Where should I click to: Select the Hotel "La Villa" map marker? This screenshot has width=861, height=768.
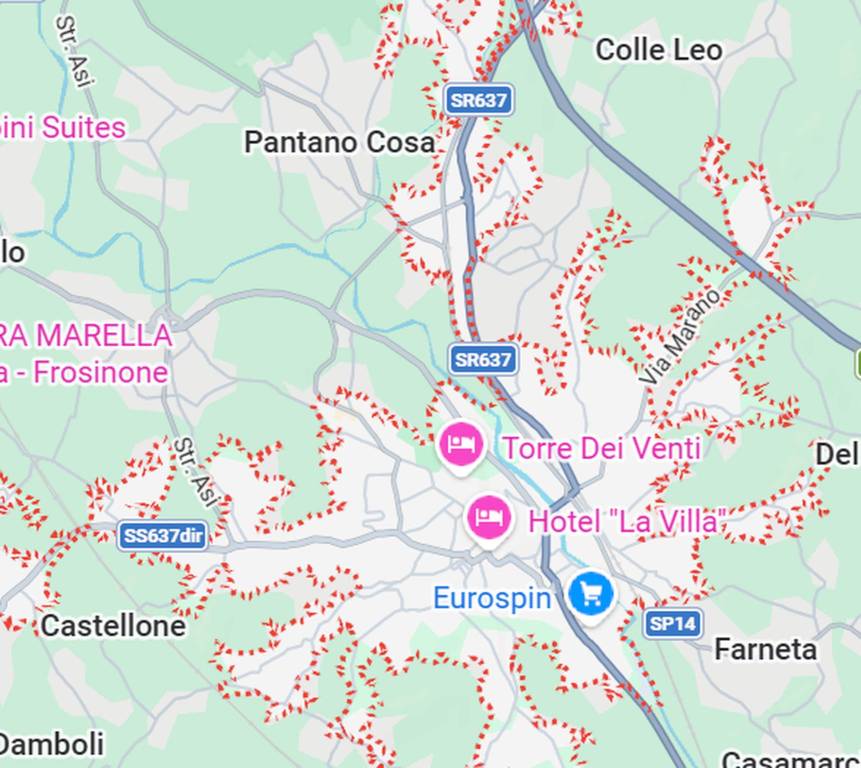pos(489,517)
